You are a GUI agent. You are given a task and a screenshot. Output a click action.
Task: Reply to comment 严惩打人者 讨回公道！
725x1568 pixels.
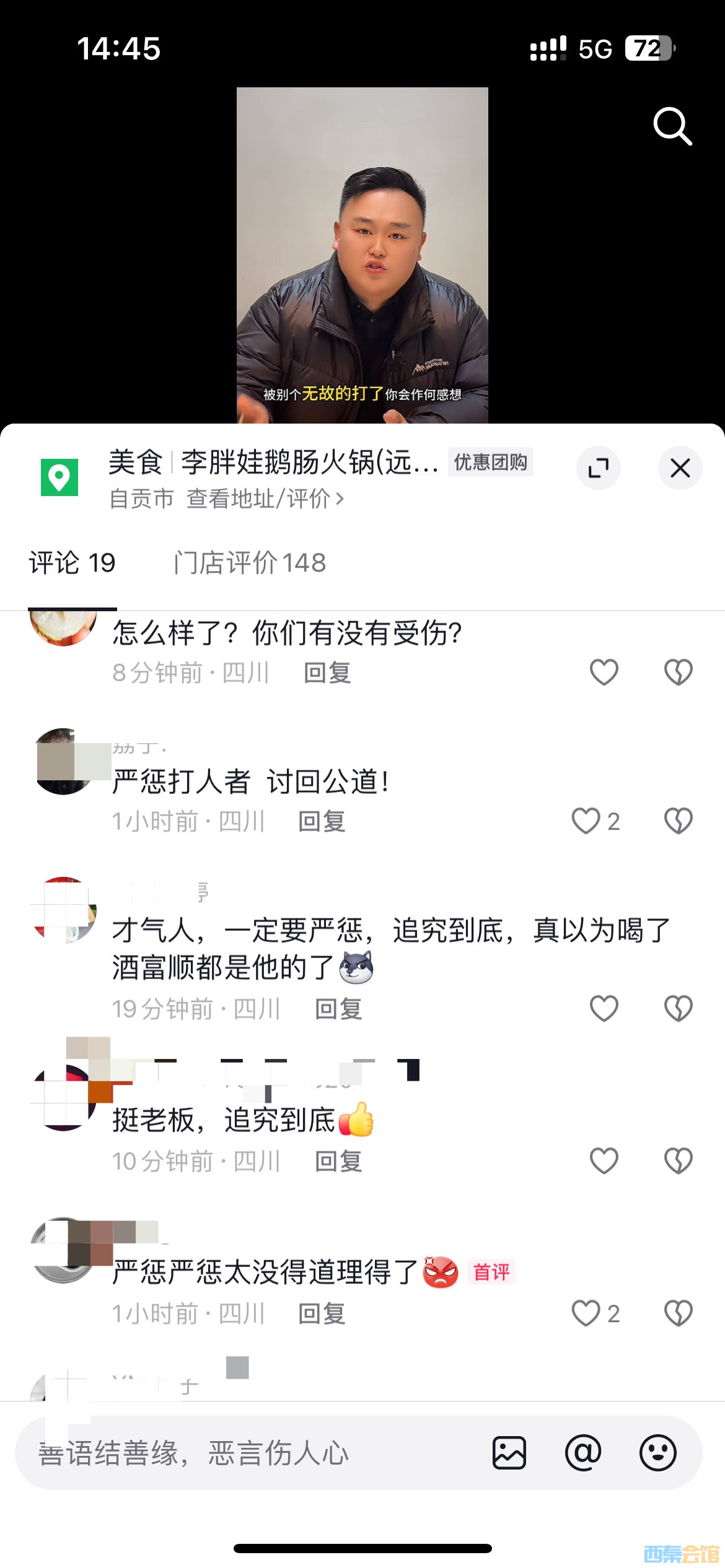322,821
